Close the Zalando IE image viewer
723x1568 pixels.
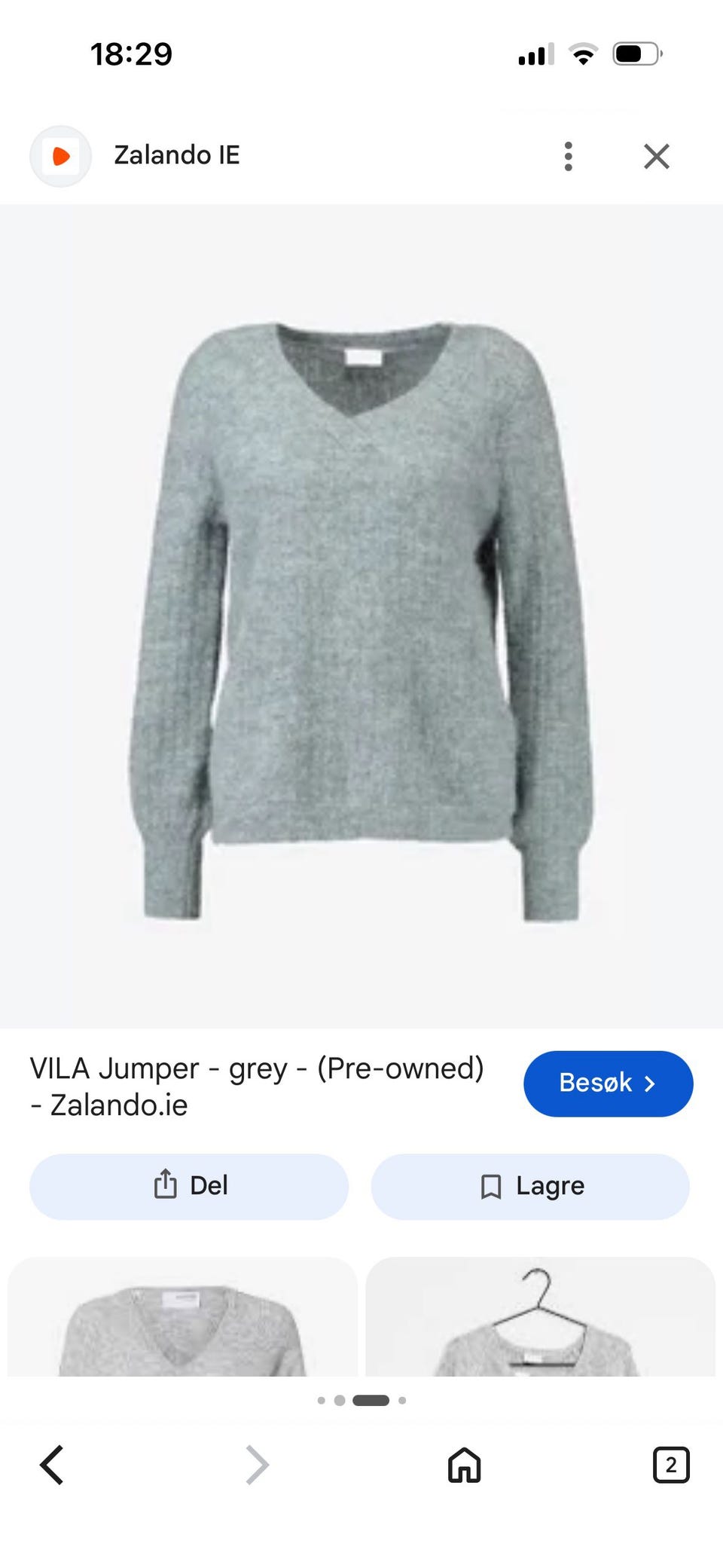click(x=657, y=156)
